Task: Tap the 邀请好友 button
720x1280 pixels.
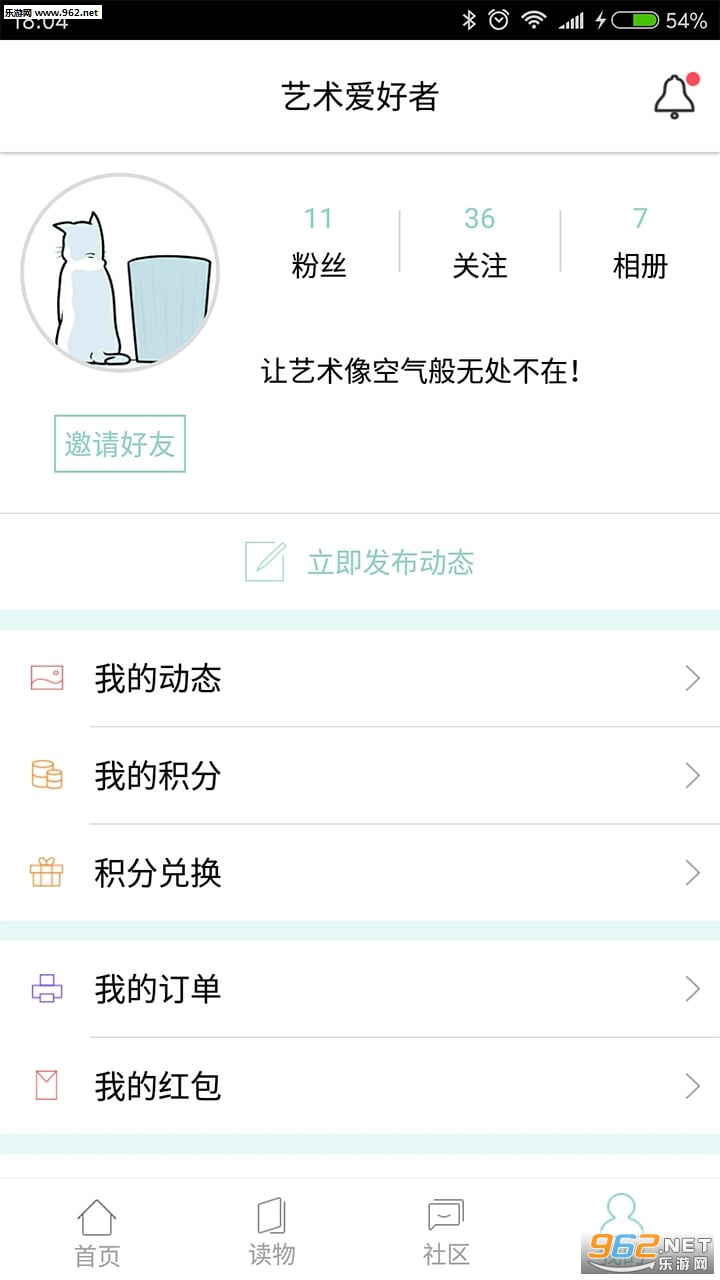Action: (x=120, y=444)
